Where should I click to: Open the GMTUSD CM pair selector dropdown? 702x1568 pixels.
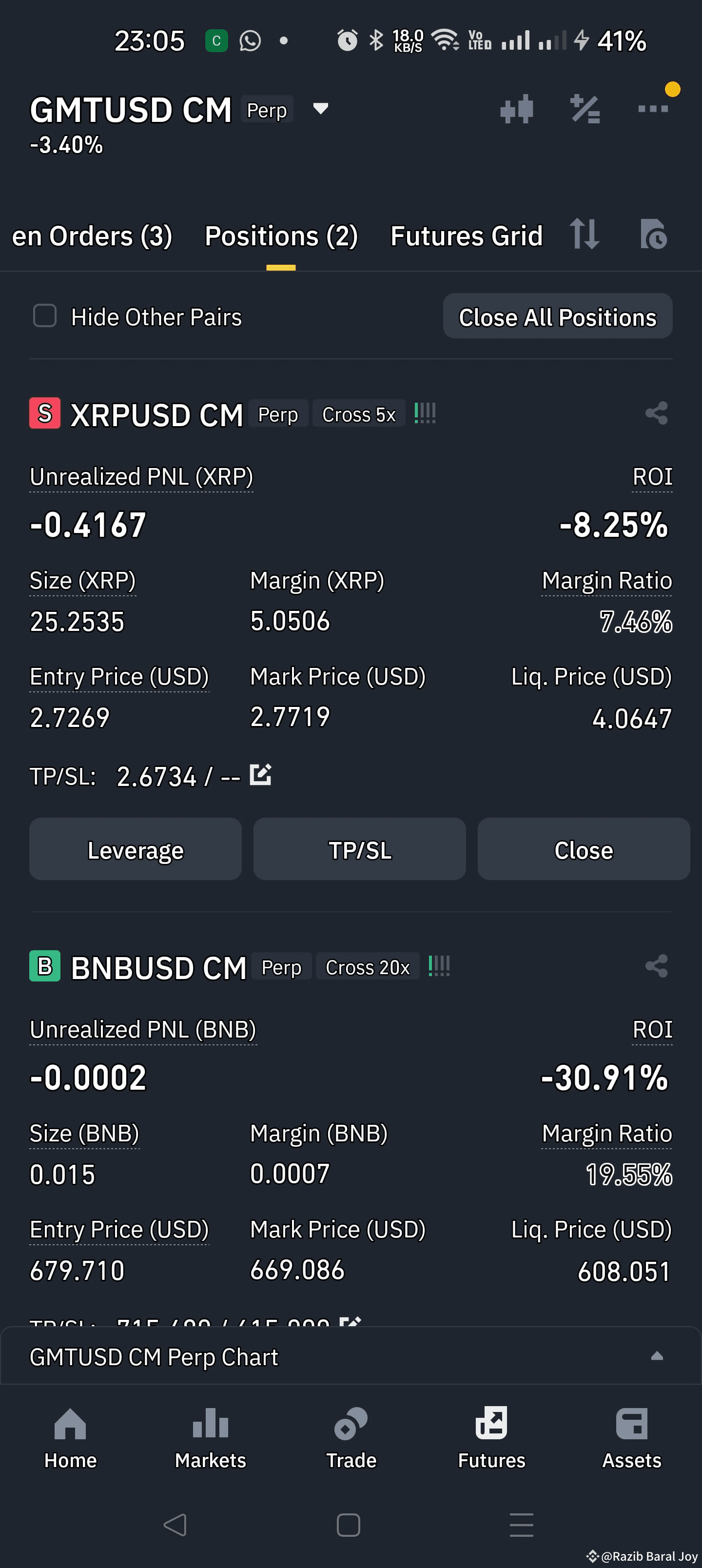tap(321, 109)
